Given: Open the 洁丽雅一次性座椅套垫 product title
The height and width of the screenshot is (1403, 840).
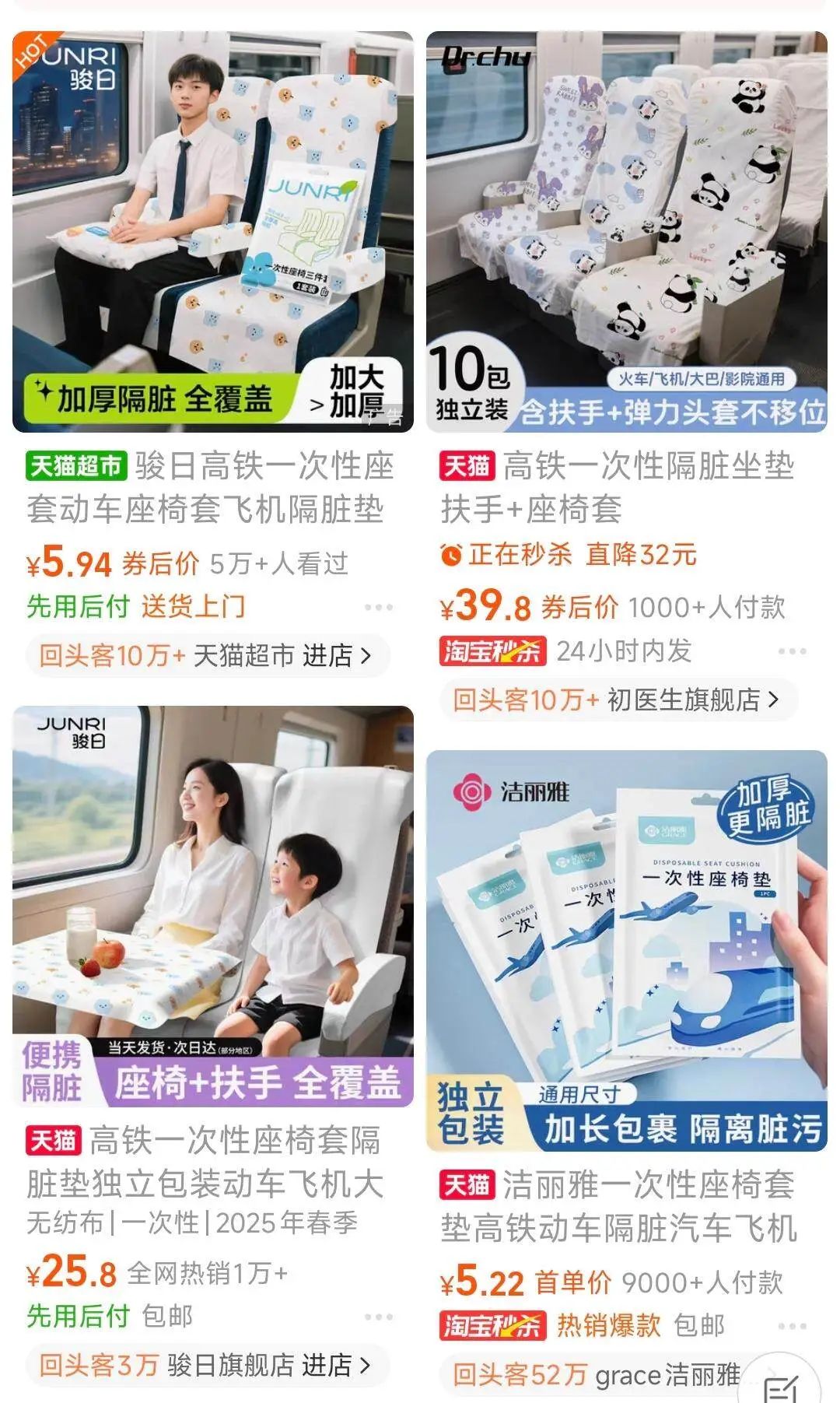Looking at the screenshot, I should coord(617,1207).
